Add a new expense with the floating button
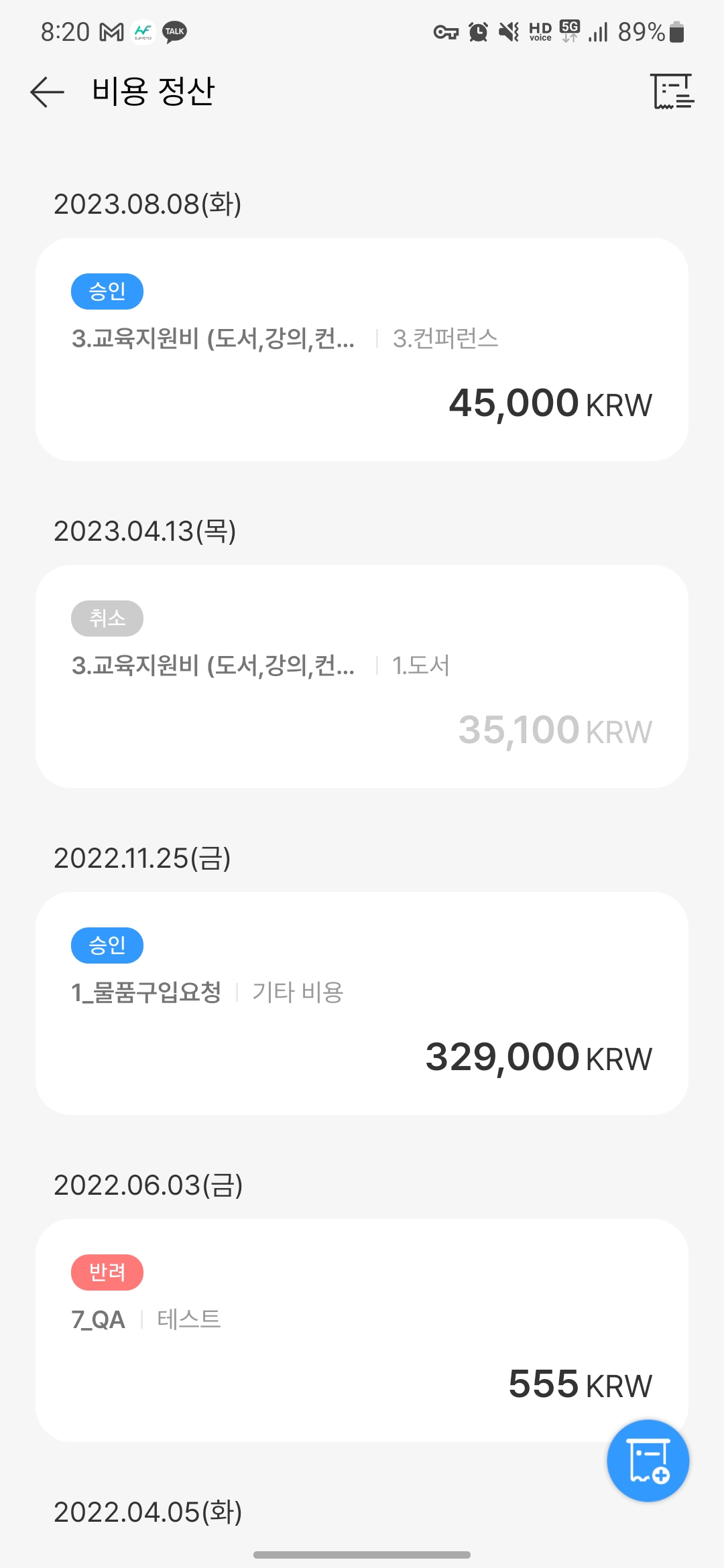This screenshot has width=724, height=1568. 648,1461
